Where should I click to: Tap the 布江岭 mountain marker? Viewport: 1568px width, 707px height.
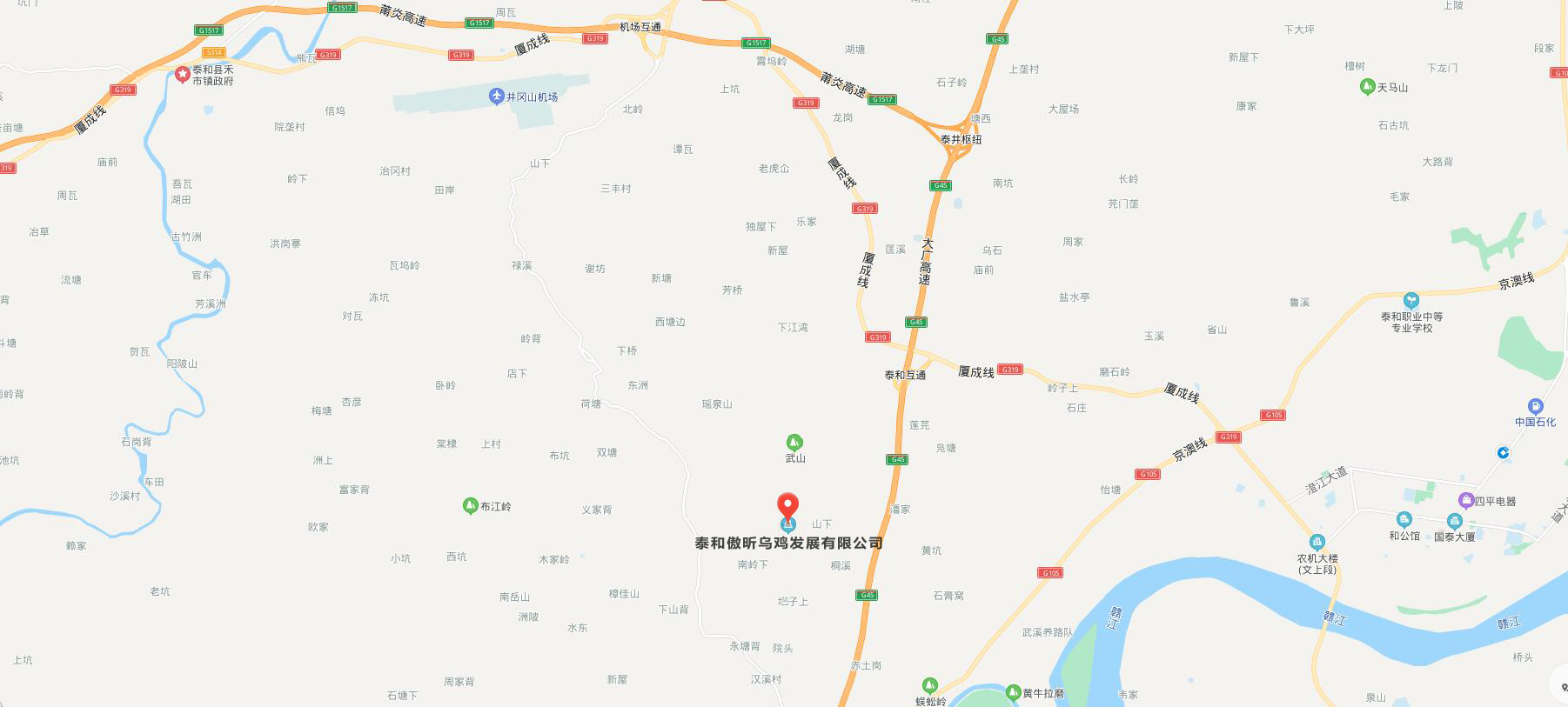tap(471, 506)
